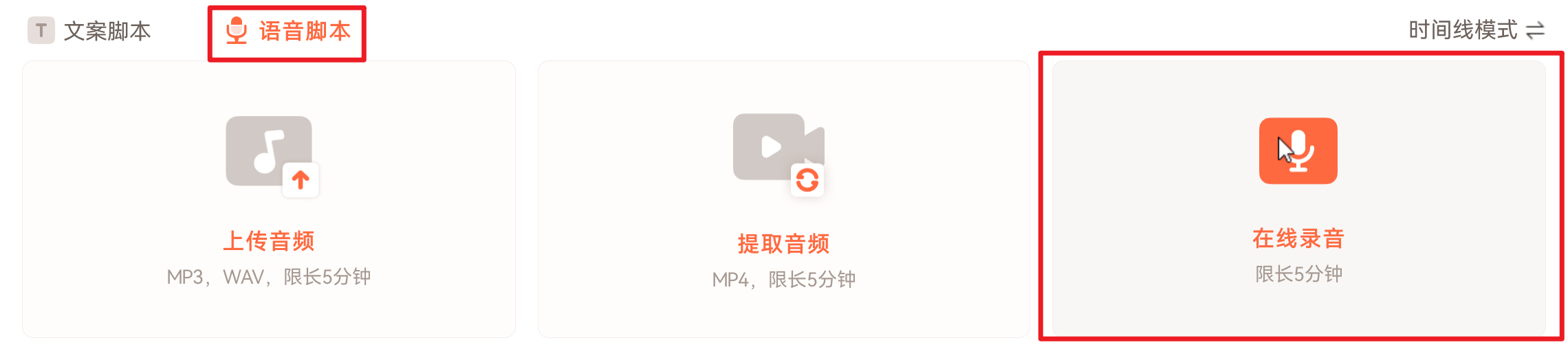Viewport: 1568px width, 349px height.
Task: Switch to the 文案脚本 tab
Action: (x=90, y=31)
